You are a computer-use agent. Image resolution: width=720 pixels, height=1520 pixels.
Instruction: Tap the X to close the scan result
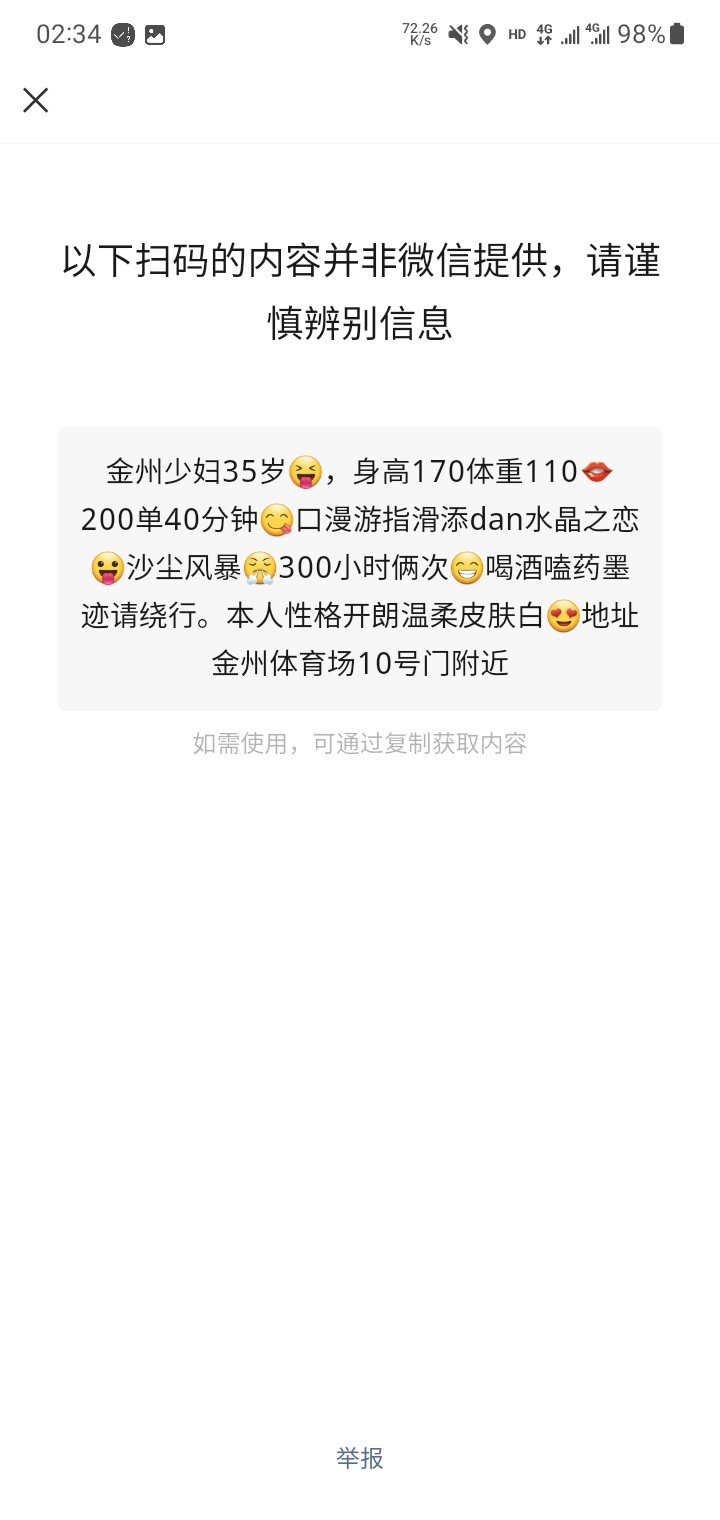coord(36,100)
